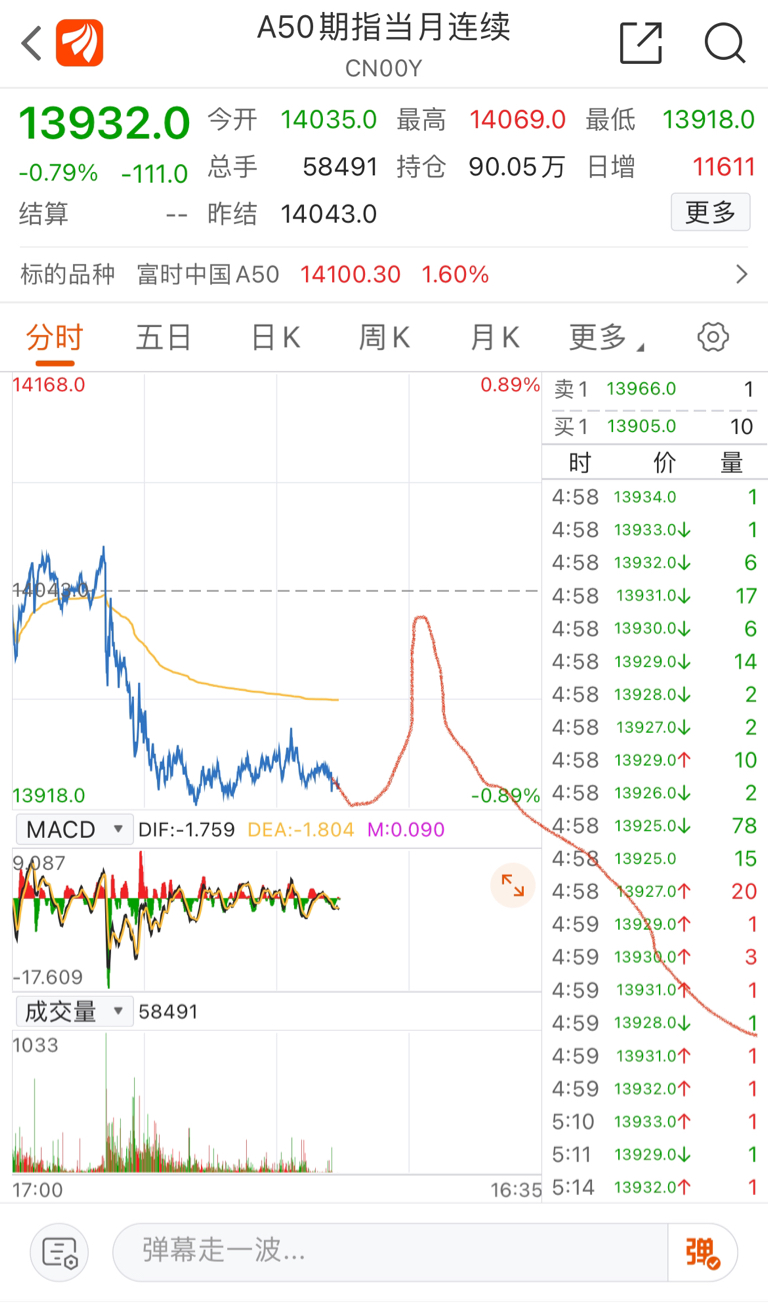Expand the 更多 chart period dropdown

pyautogui.click(x=606, y=338)
